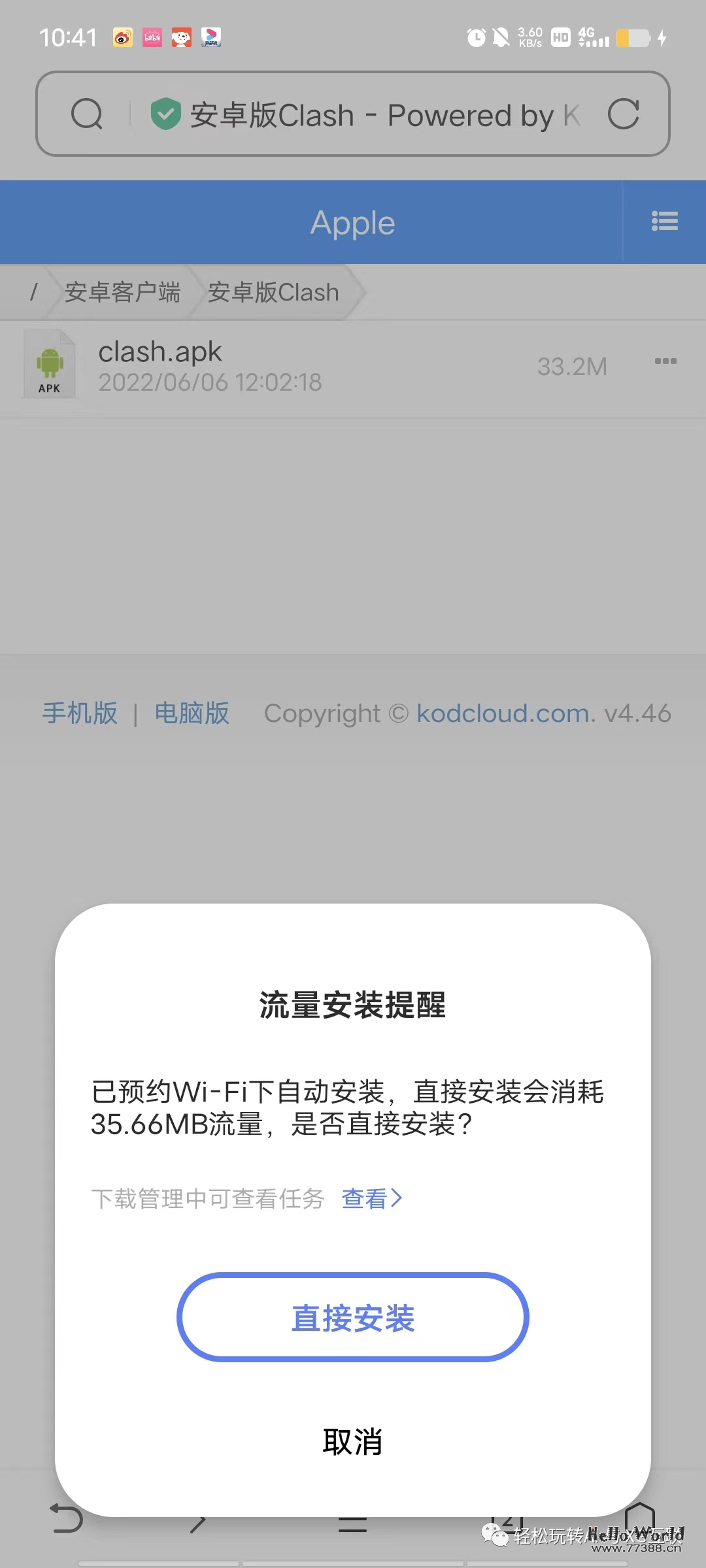Switch to 手机版 view
Viewport: 706px width, 1568px height.
(x=79, y=713)
